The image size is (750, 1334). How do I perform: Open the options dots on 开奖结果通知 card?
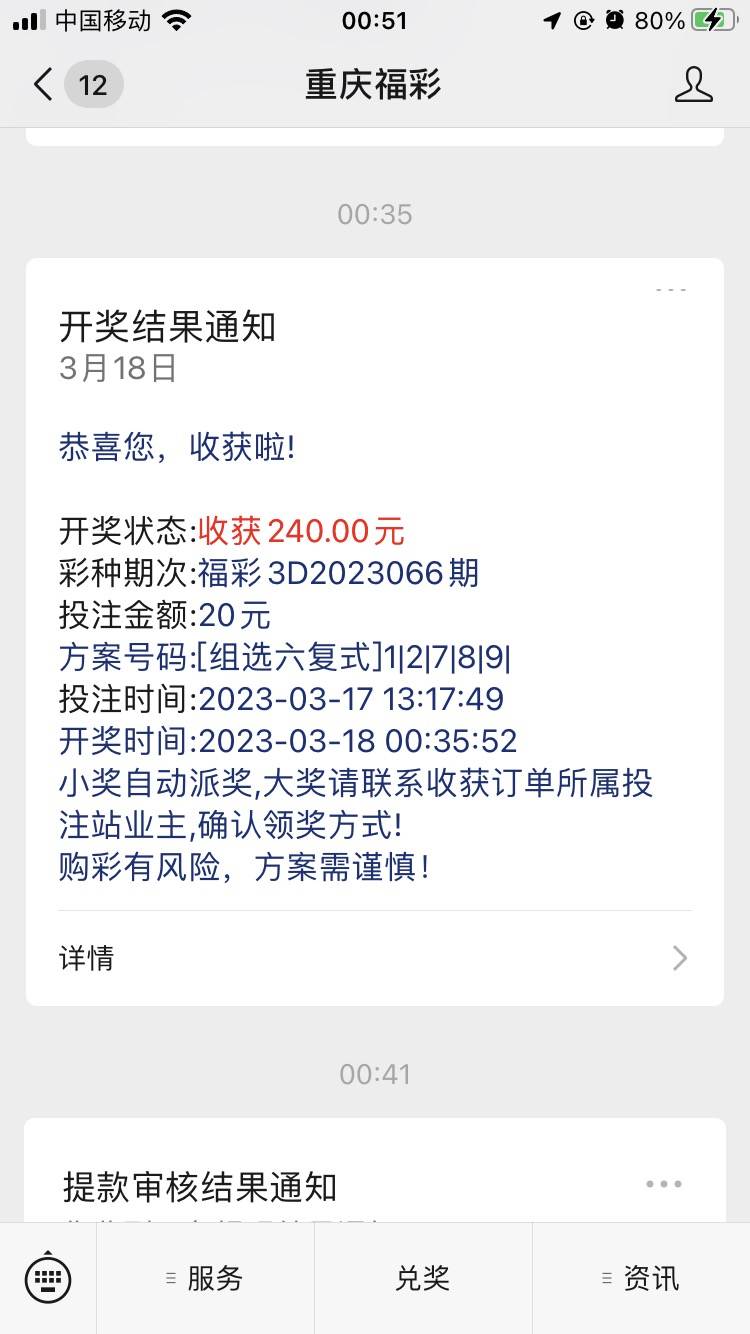pos(670,290)
